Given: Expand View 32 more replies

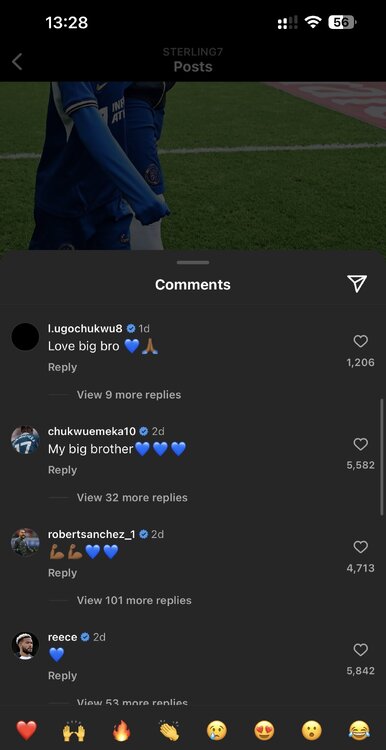Looking at the screenshot, I should [132, 497].
